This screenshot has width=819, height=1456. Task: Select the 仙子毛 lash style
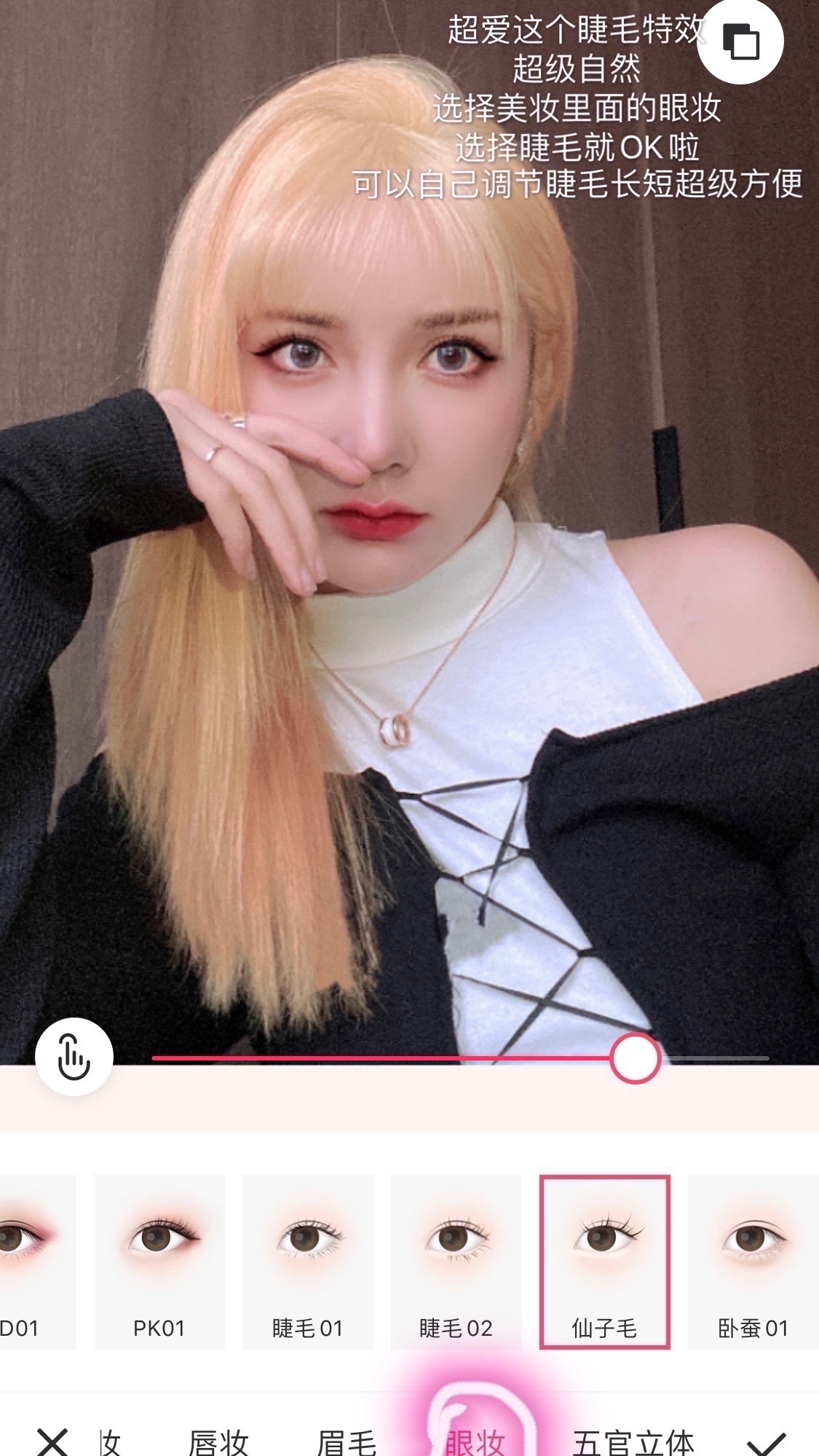[604, 1262]
